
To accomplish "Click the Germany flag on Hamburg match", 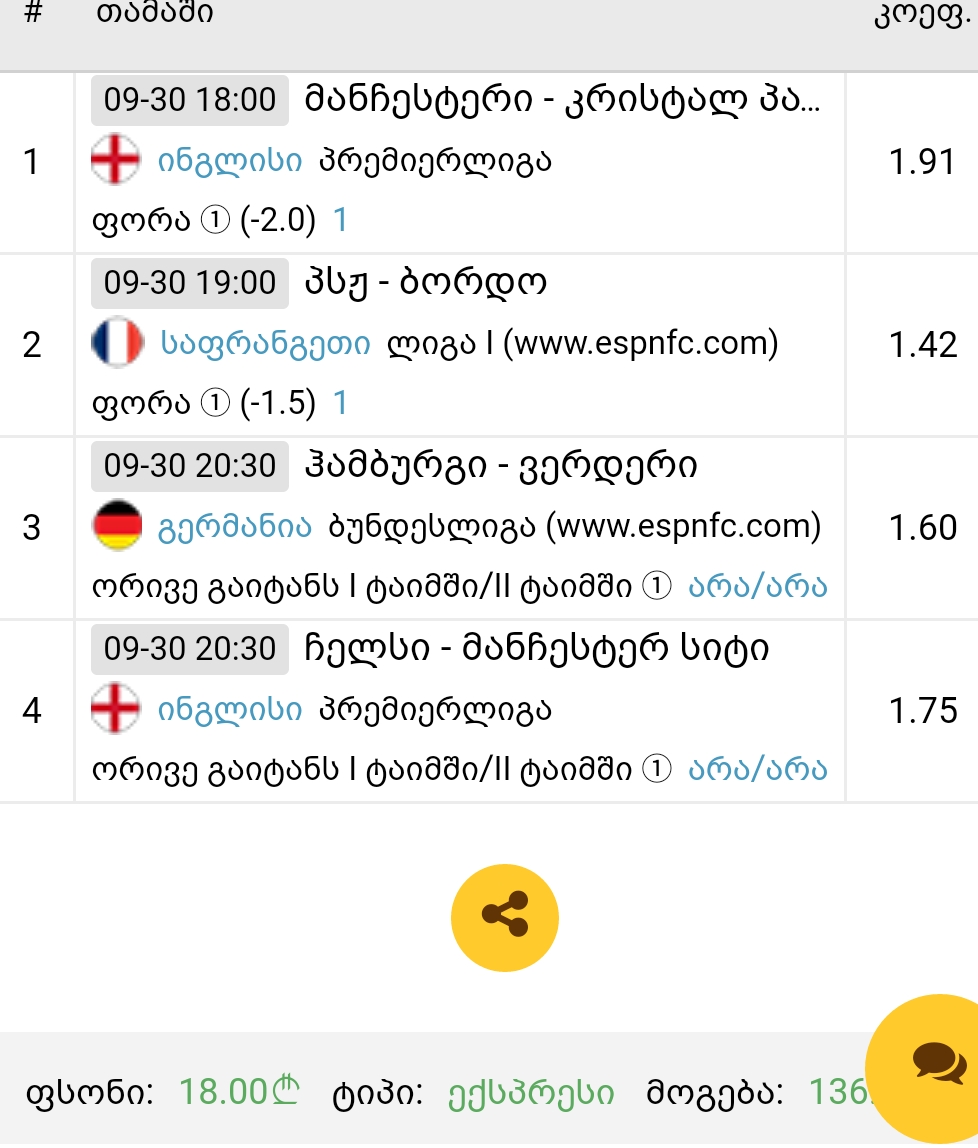I will 117,527.
